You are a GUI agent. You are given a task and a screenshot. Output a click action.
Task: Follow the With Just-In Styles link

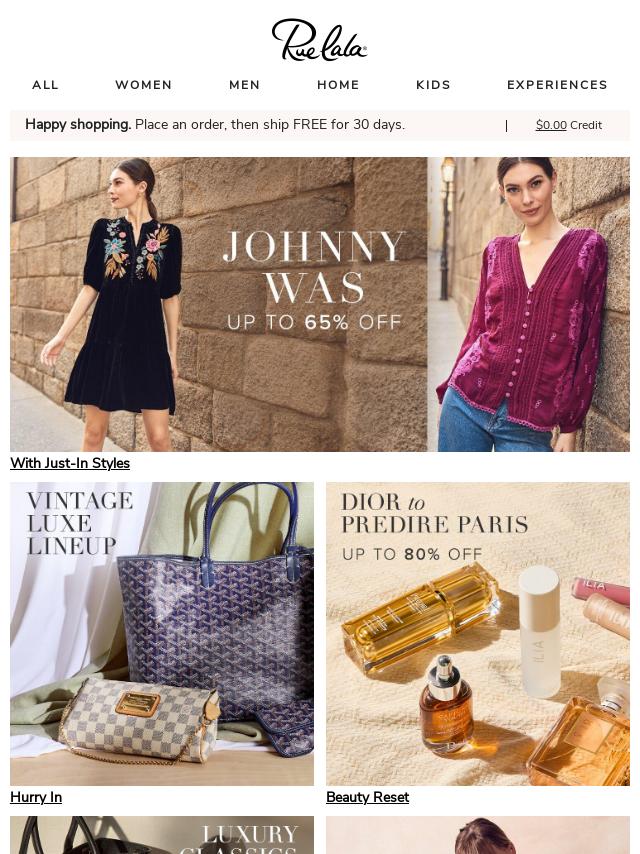click(70, 463)
